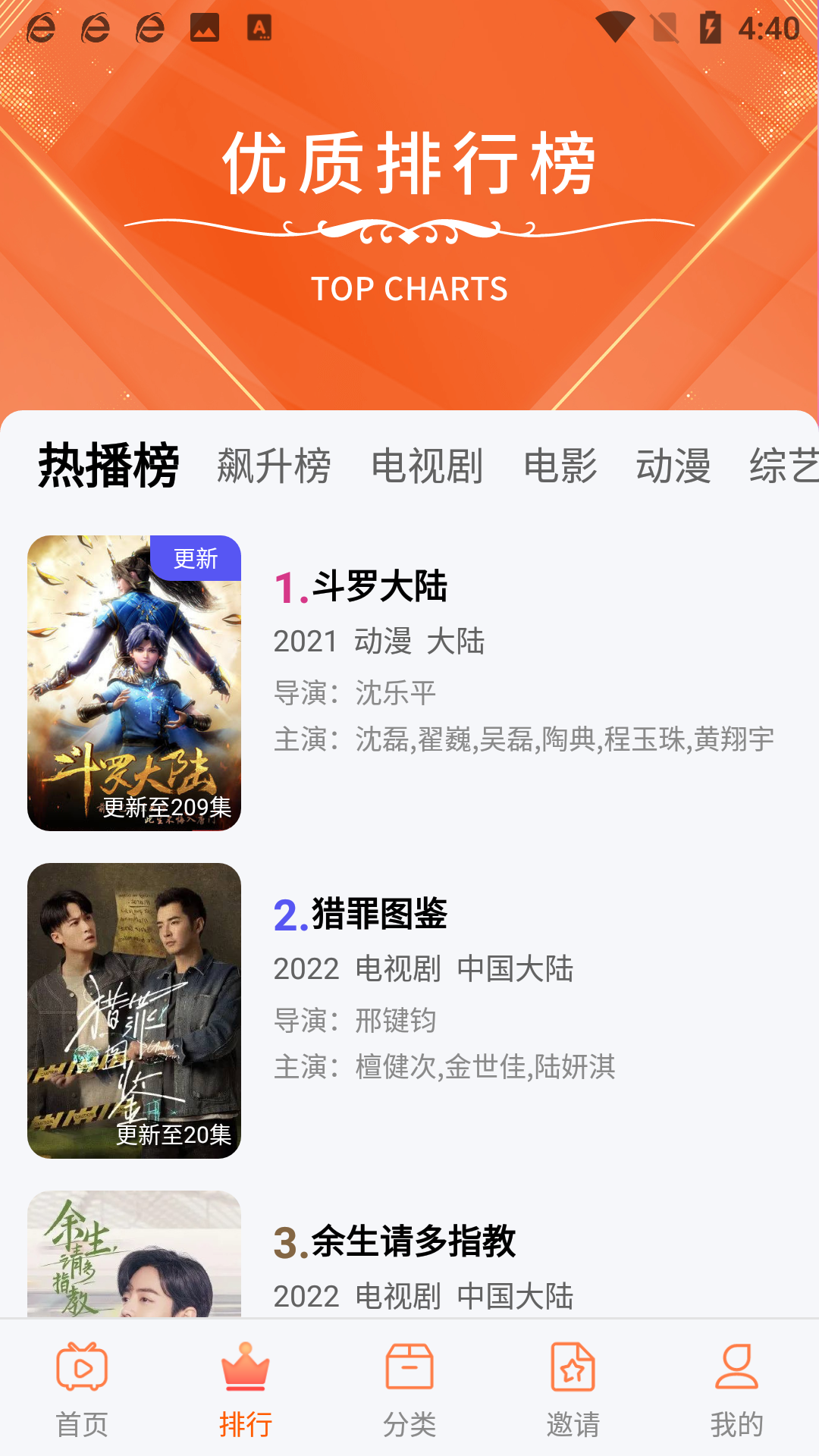Switch to the 热播榜 tab
The image size is (819, 1456).
click(x=108, y=465)
